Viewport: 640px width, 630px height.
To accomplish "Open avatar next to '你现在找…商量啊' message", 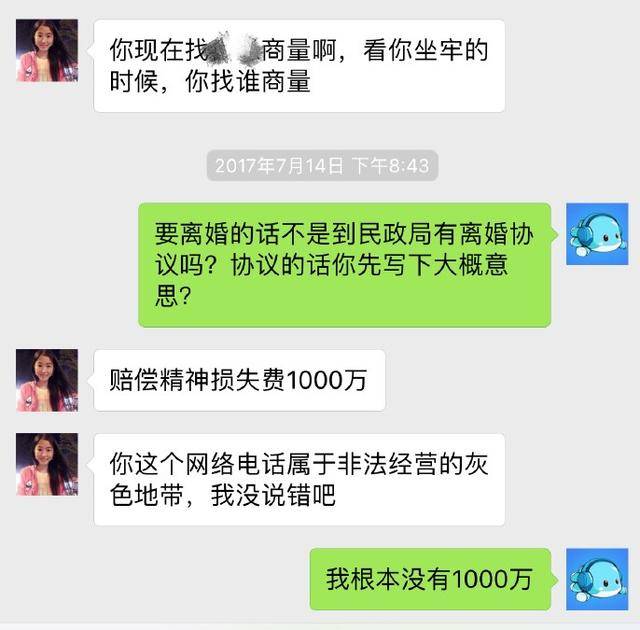I will click(x=46, y=52).
